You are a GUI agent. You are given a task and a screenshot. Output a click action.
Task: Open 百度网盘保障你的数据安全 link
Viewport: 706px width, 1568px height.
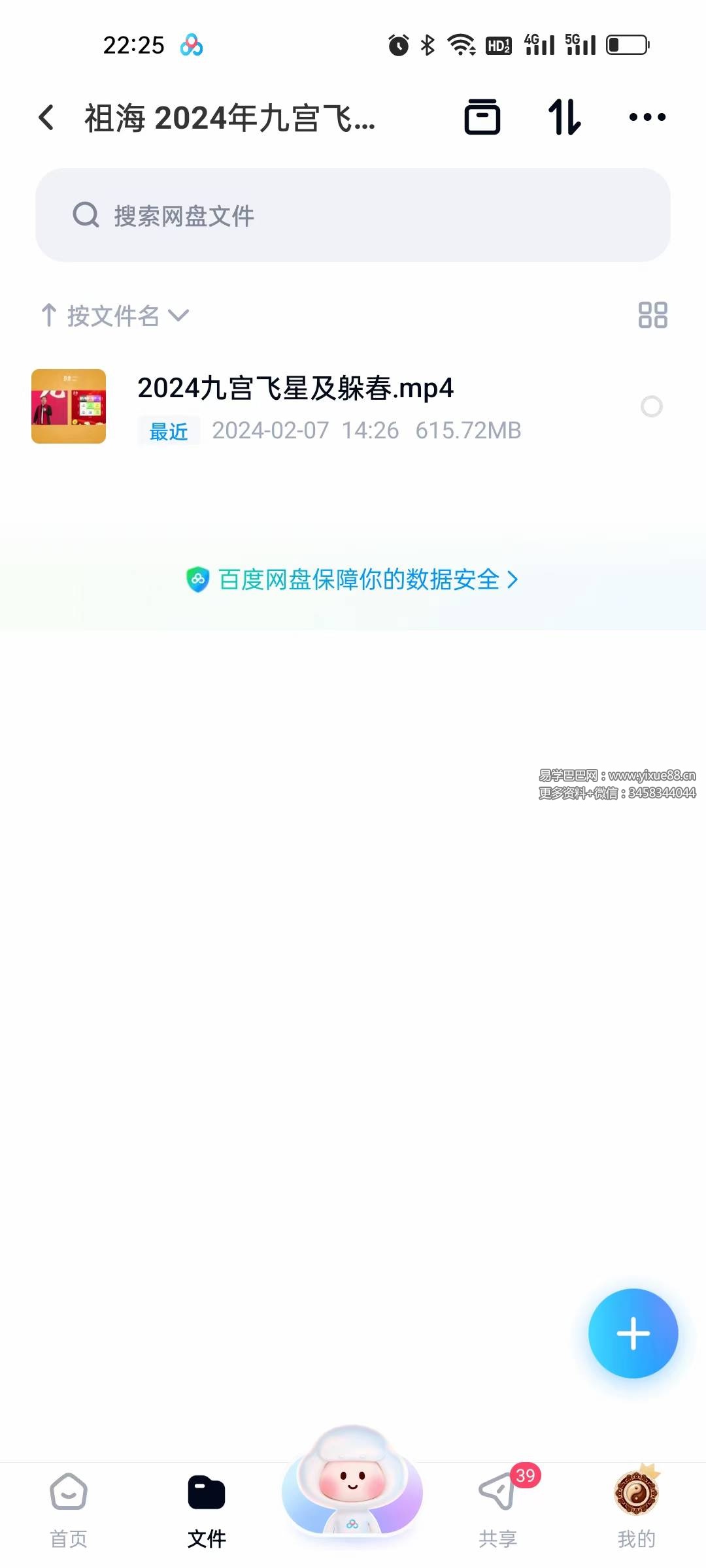tap(353, 580)
